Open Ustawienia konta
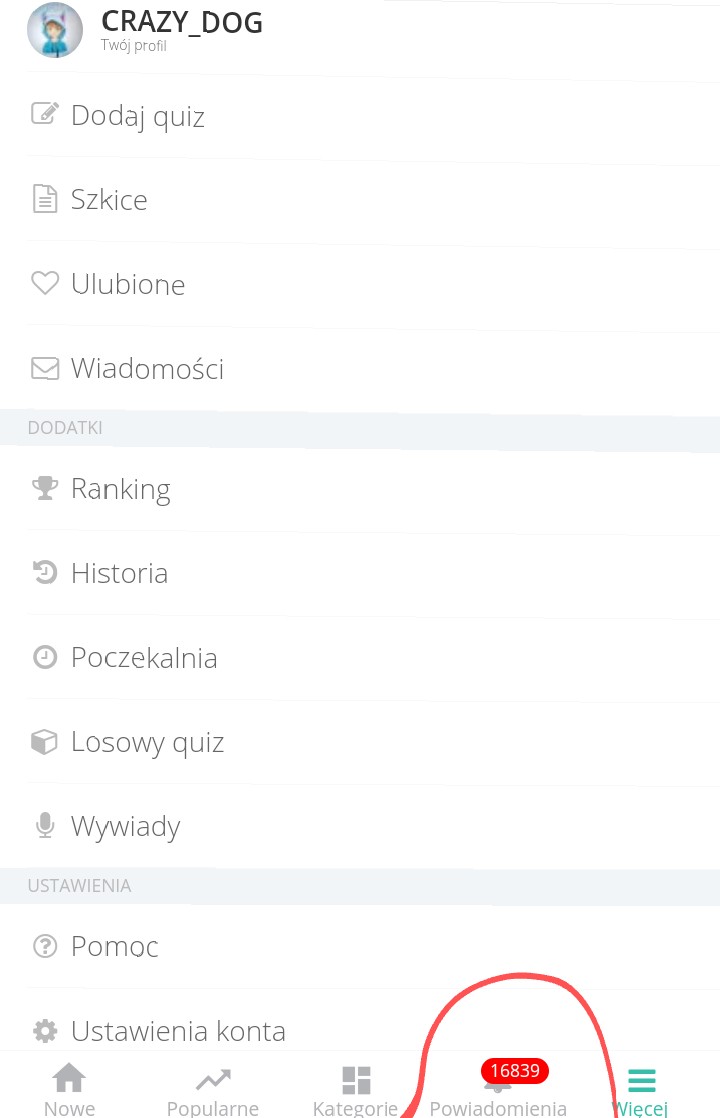The width and height of the screenshot is (720, 1118). pyautogui.click(x=360, y=1030)
